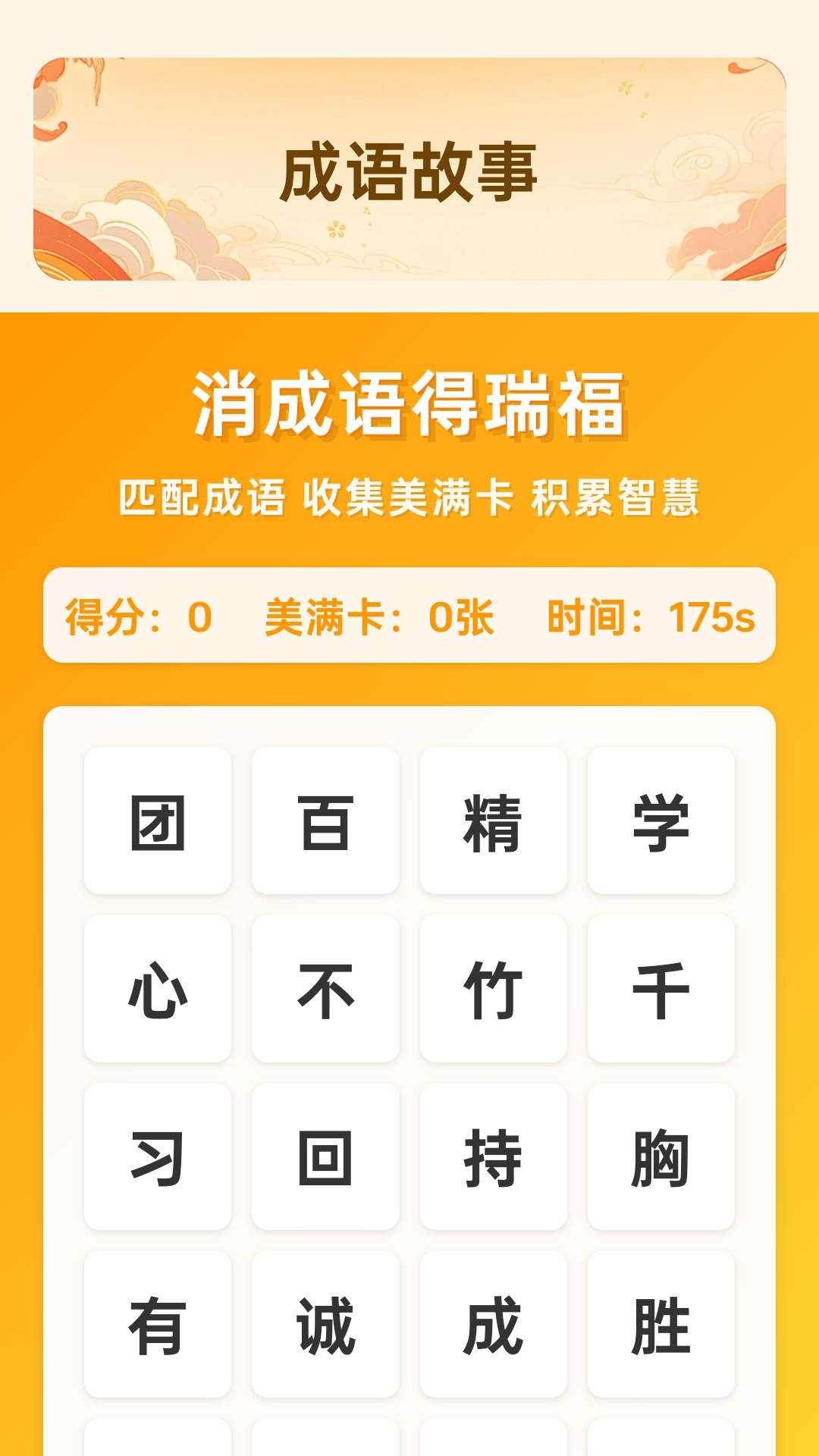Tap the 精 character tile
The height and width of the screenshot is (1456, 819).
tap(492, 823)
